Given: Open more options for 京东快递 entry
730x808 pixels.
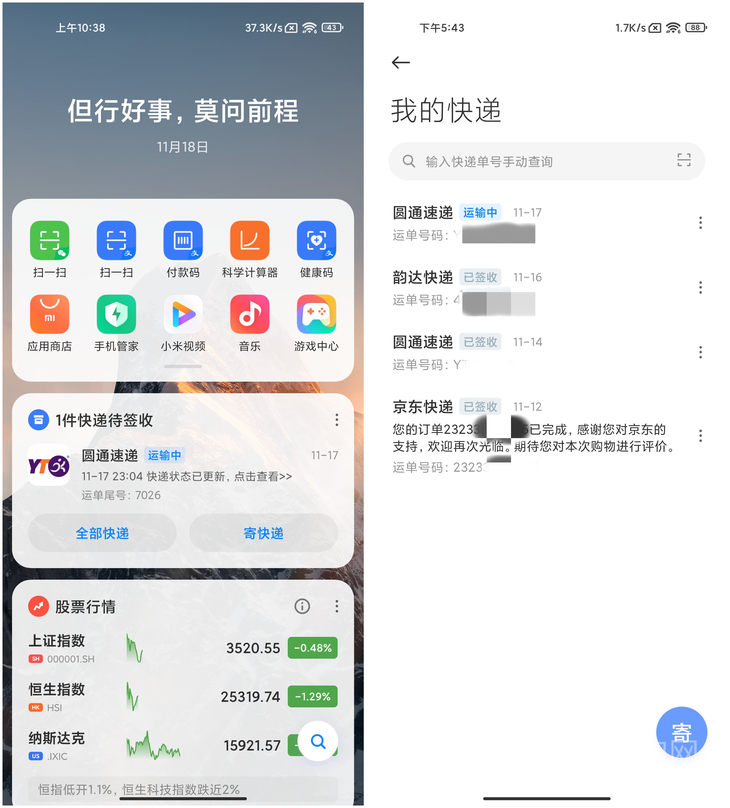Looking at the screenshot, I should point(700,436).
